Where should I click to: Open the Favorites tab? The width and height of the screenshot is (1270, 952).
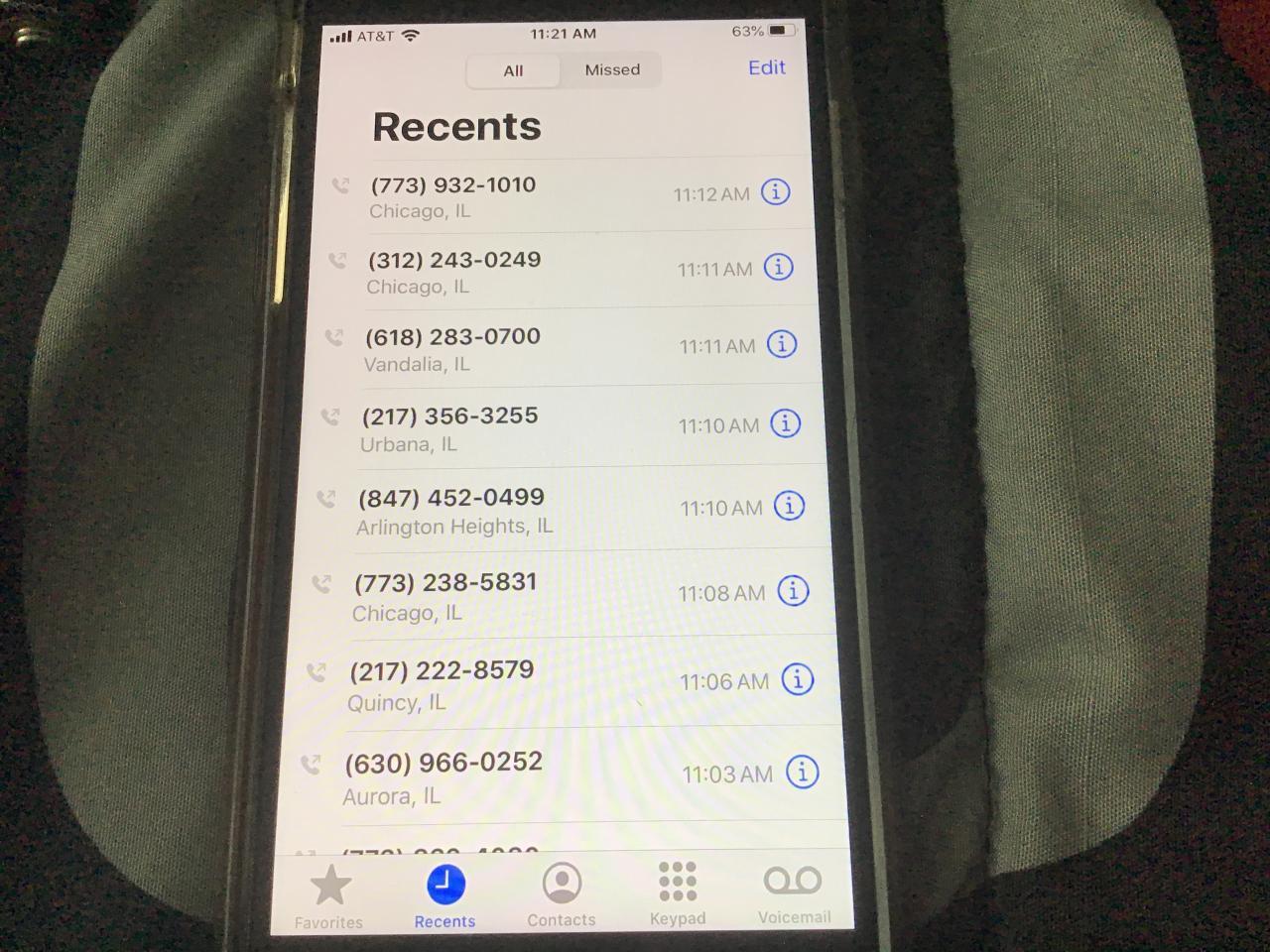coord(329,895)
